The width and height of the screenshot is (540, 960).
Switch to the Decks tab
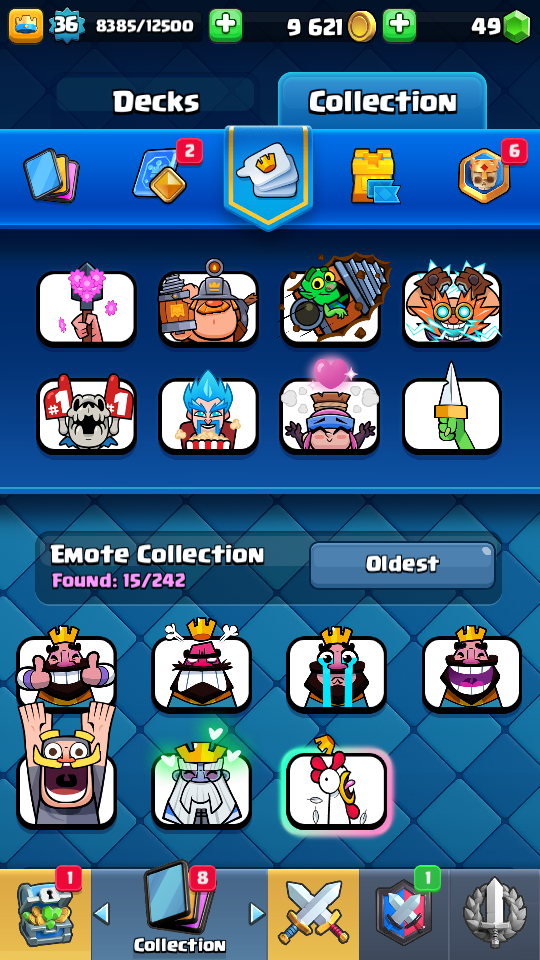click(156, 101)
